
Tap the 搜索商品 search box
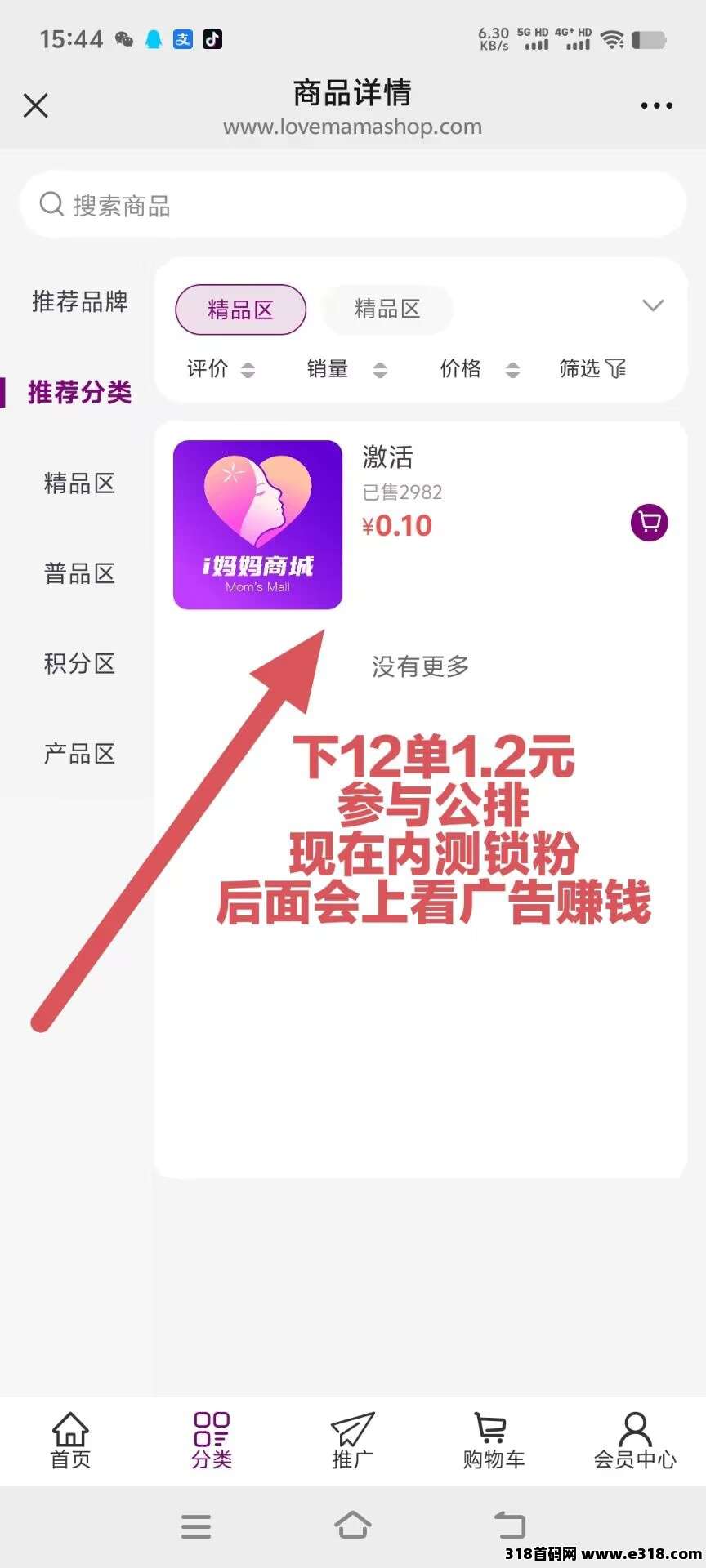pyautogui.click(x=353, y=205)
